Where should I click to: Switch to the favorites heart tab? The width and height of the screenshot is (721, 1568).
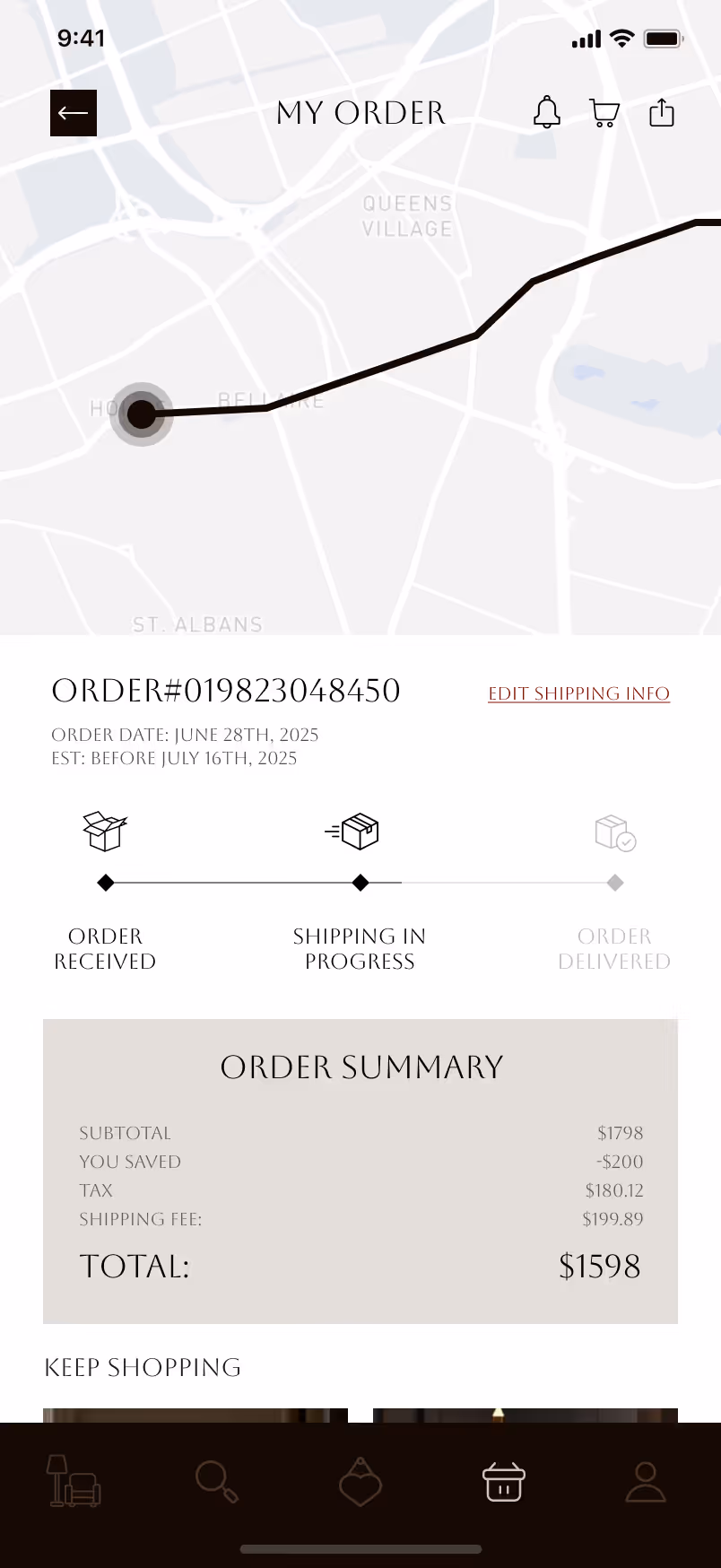click(x=360, y=1481)
